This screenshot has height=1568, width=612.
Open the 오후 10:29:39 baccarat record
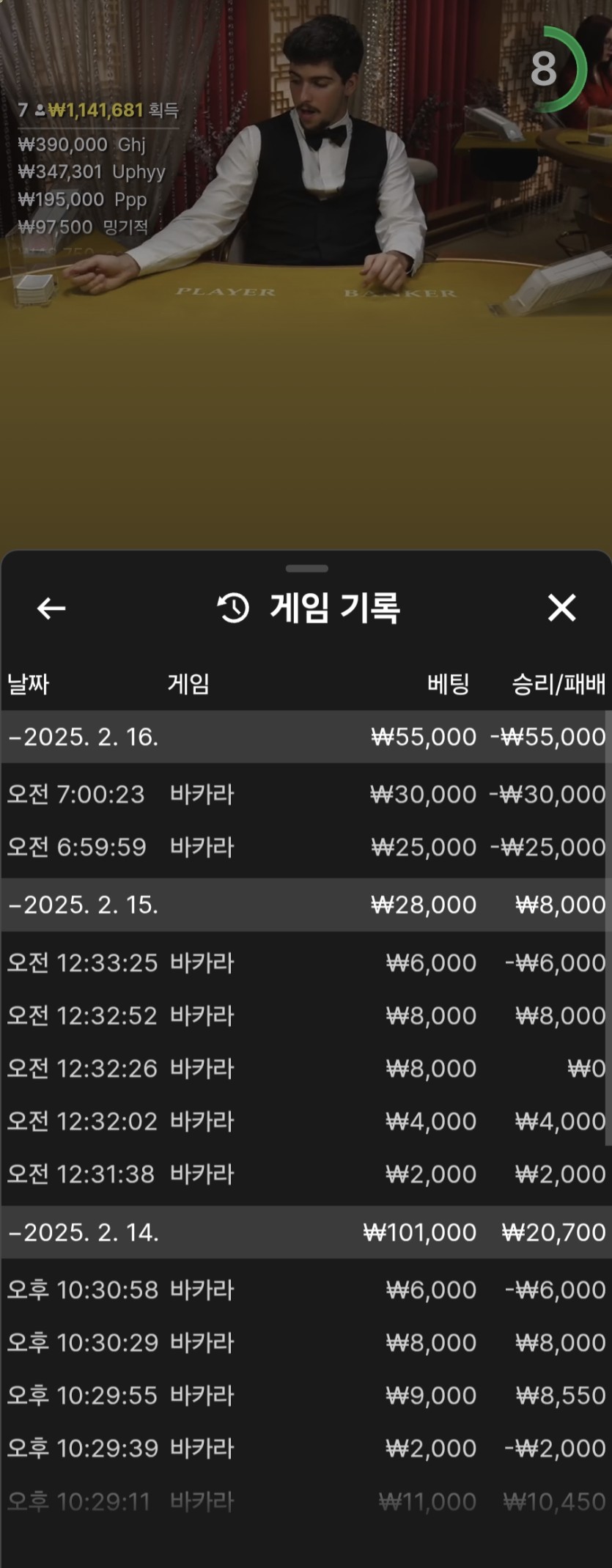306,1448
